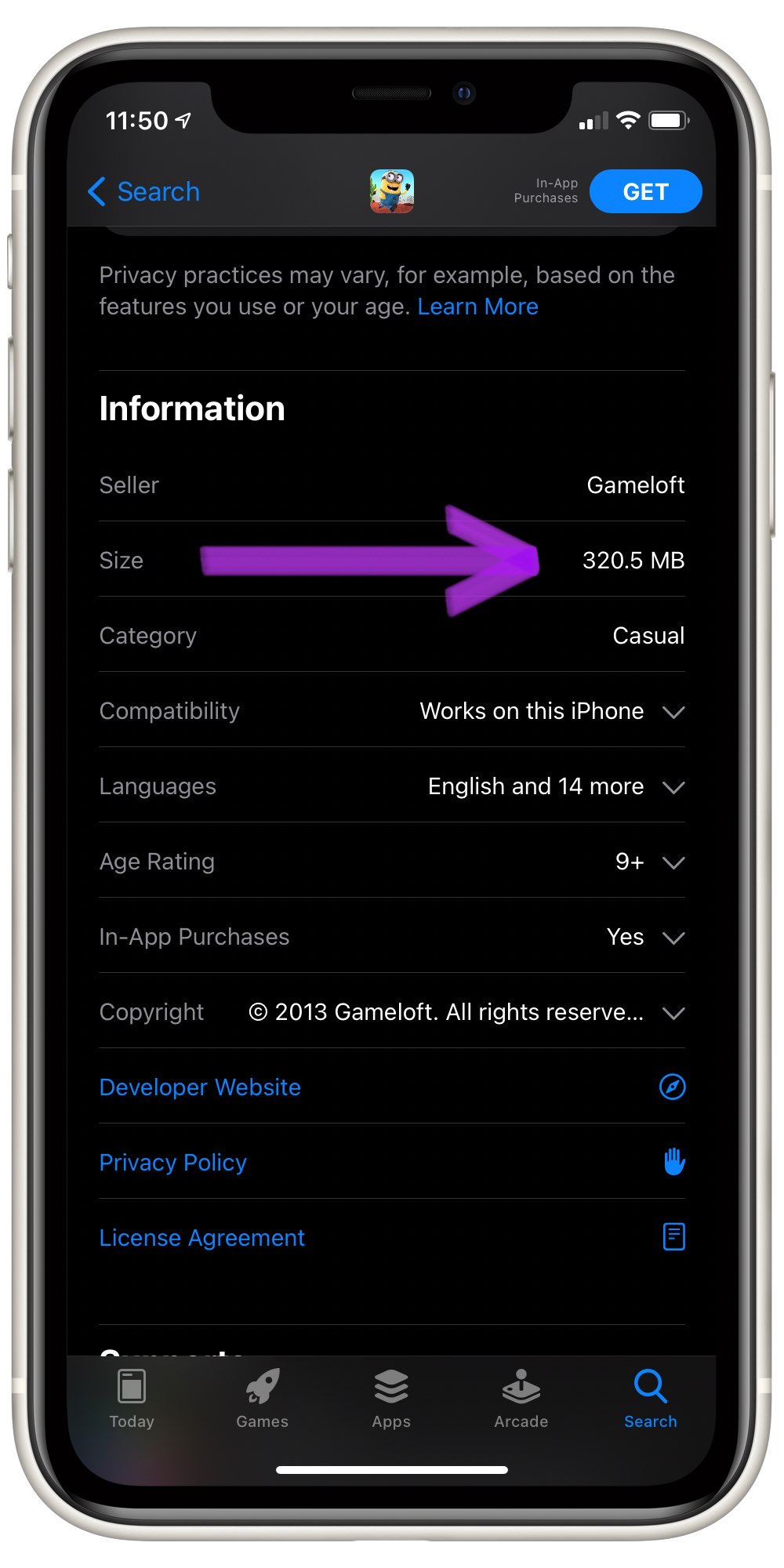The width and height of the screenshot is (784, 1568).
Task: Open the Learn More privacy link
Action: pos(477,307)
